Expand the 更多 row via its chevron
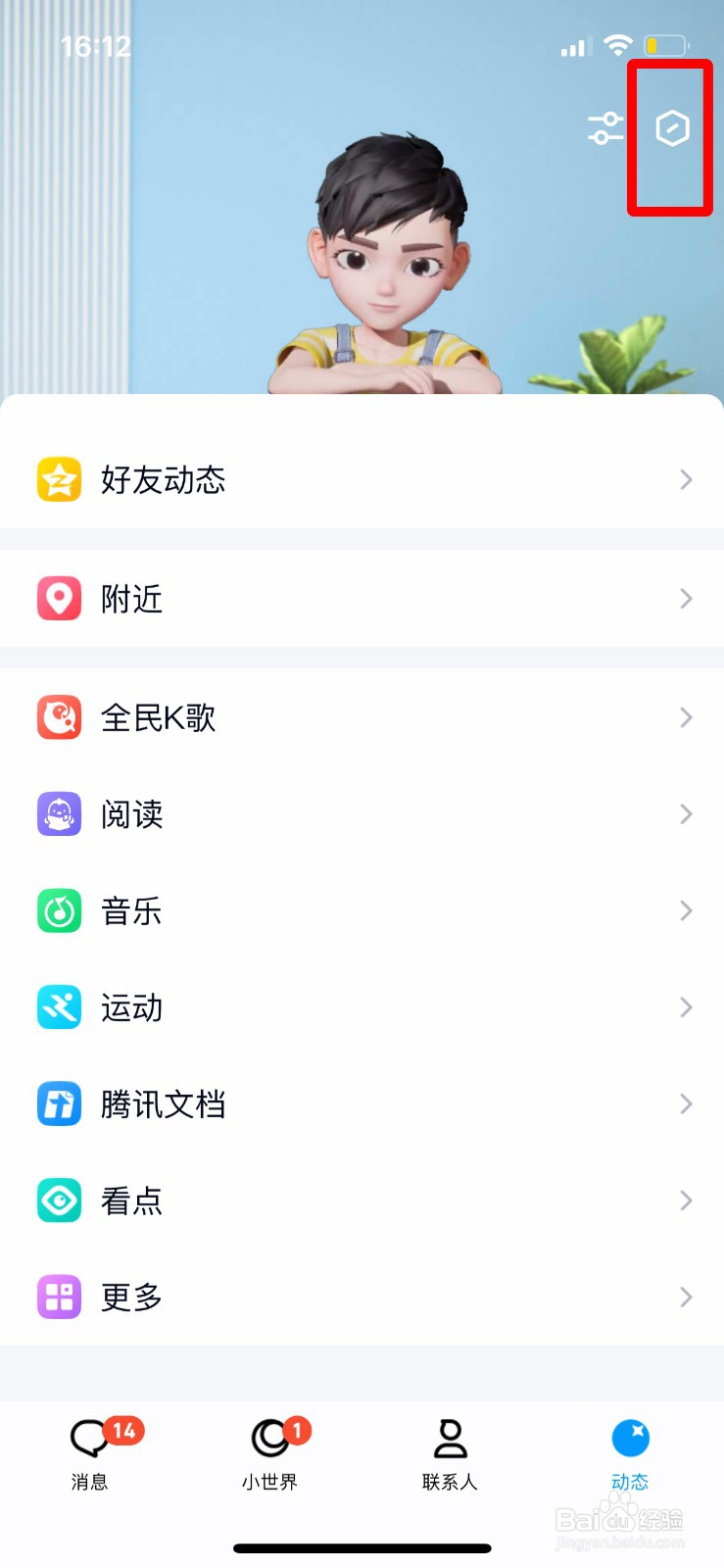This screenshot has width=724, height=1568. coord(686,1297)
